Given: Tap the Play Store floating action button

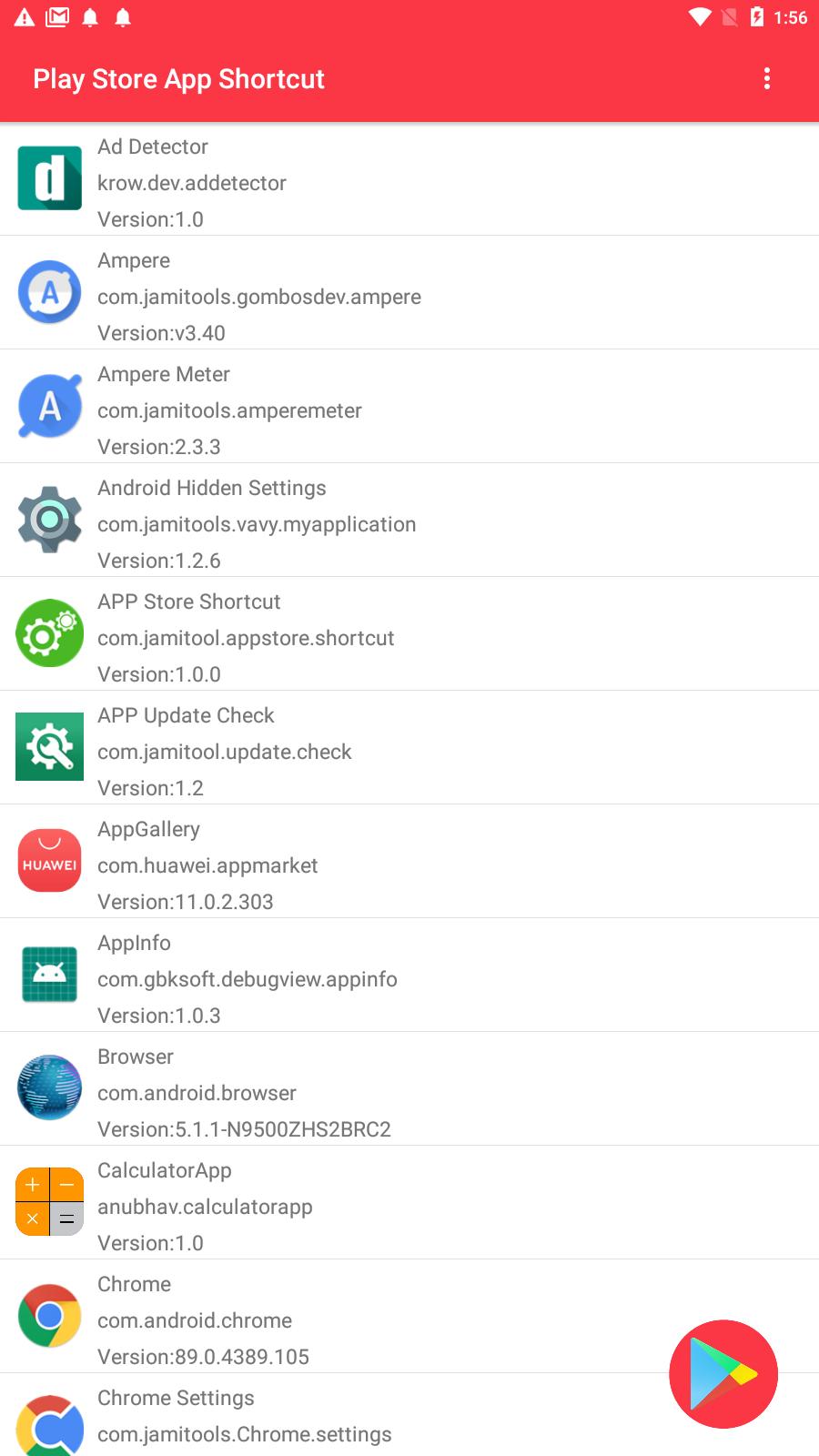Looking at the screenshot, I should click(723, 1374).
